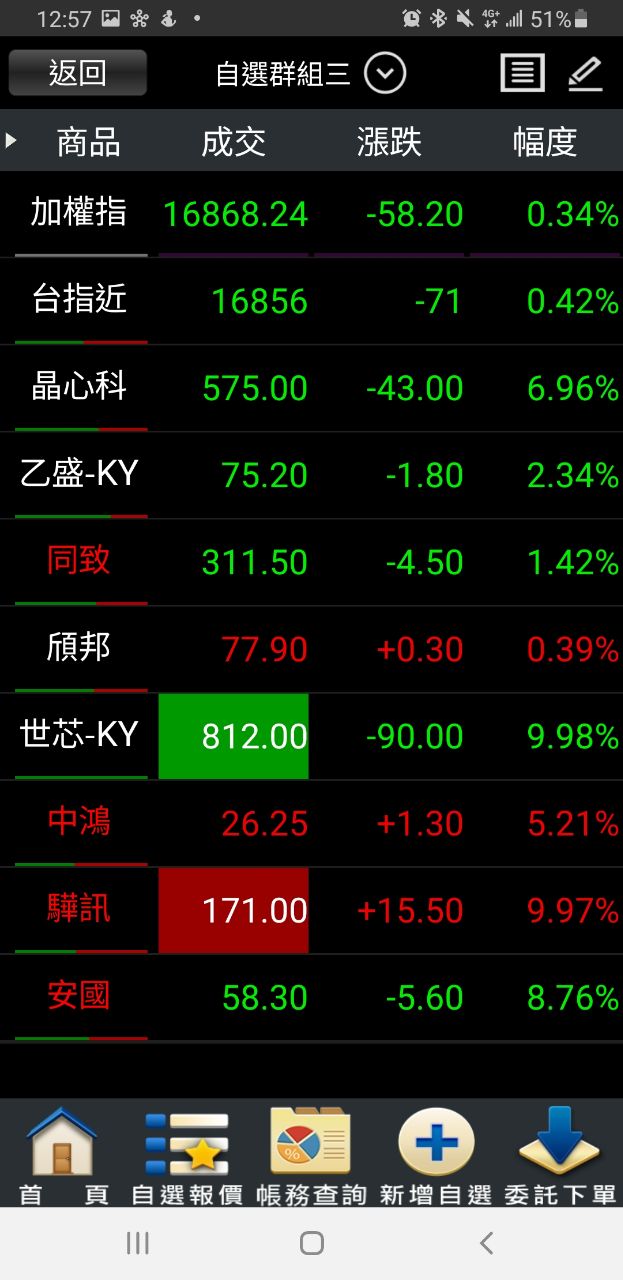
Task: Open 台指近 futures quote
Action: 79,300
